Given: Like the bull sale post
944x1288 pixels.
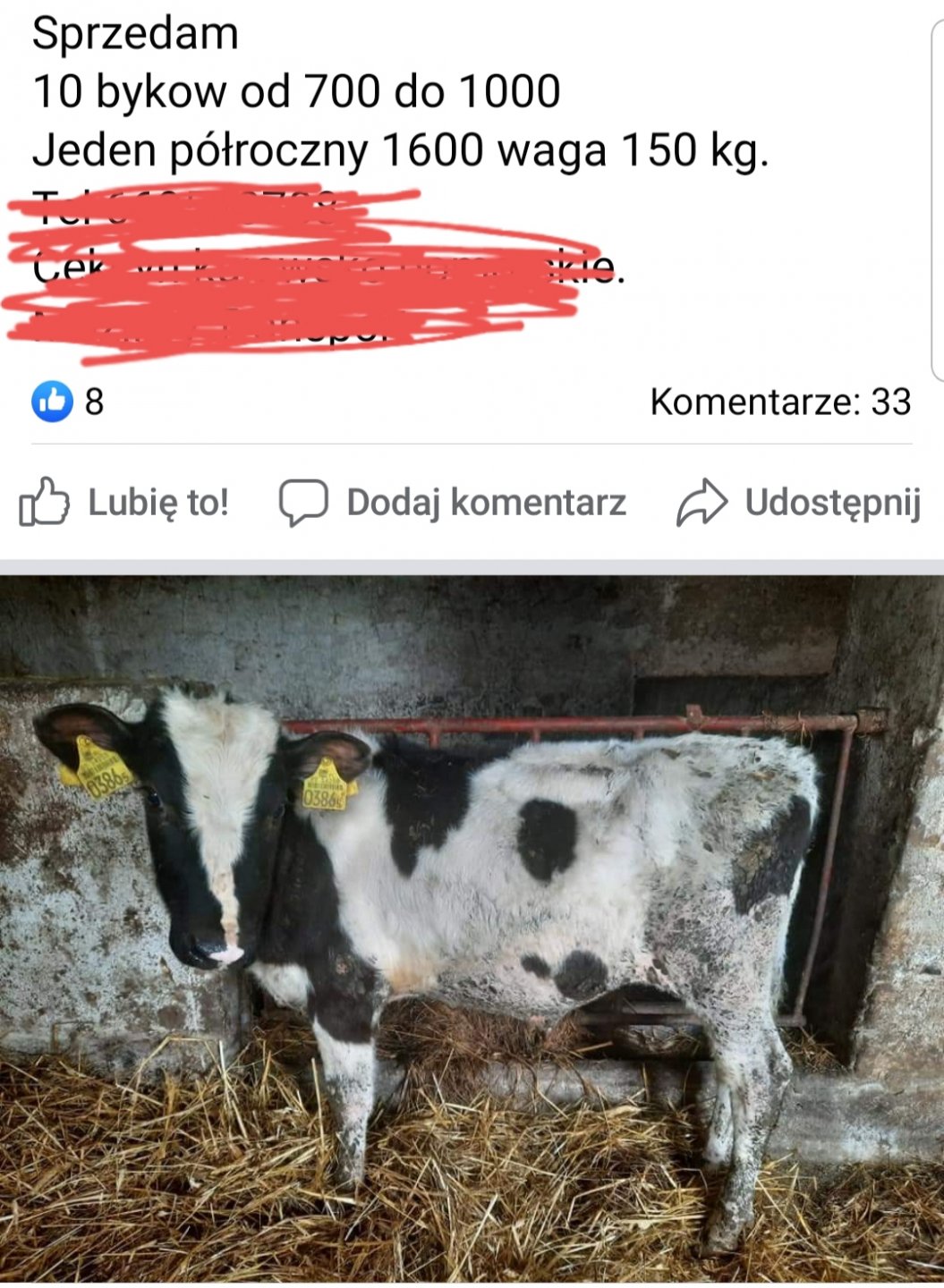Looking at the screenshot, I should pyautogui.click(x=124, y=502).
